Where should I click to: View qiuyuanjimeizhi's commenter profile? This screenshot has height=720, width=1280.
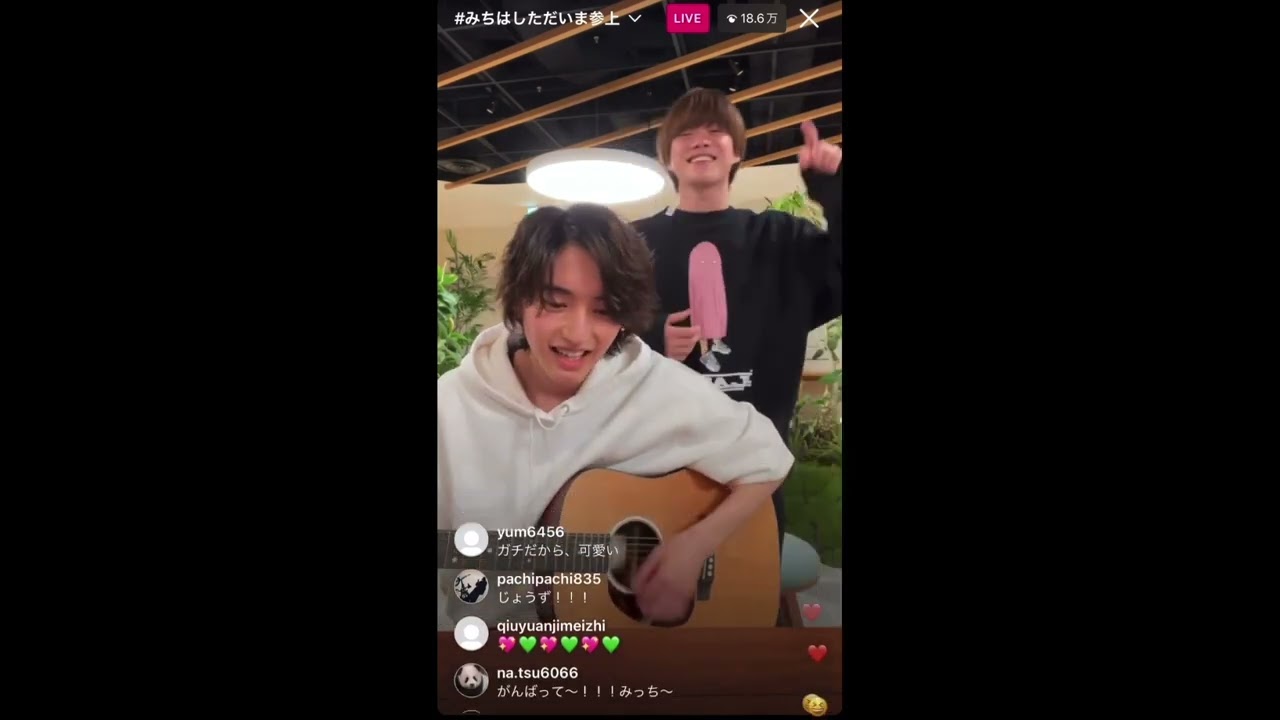tap(471, 634)
